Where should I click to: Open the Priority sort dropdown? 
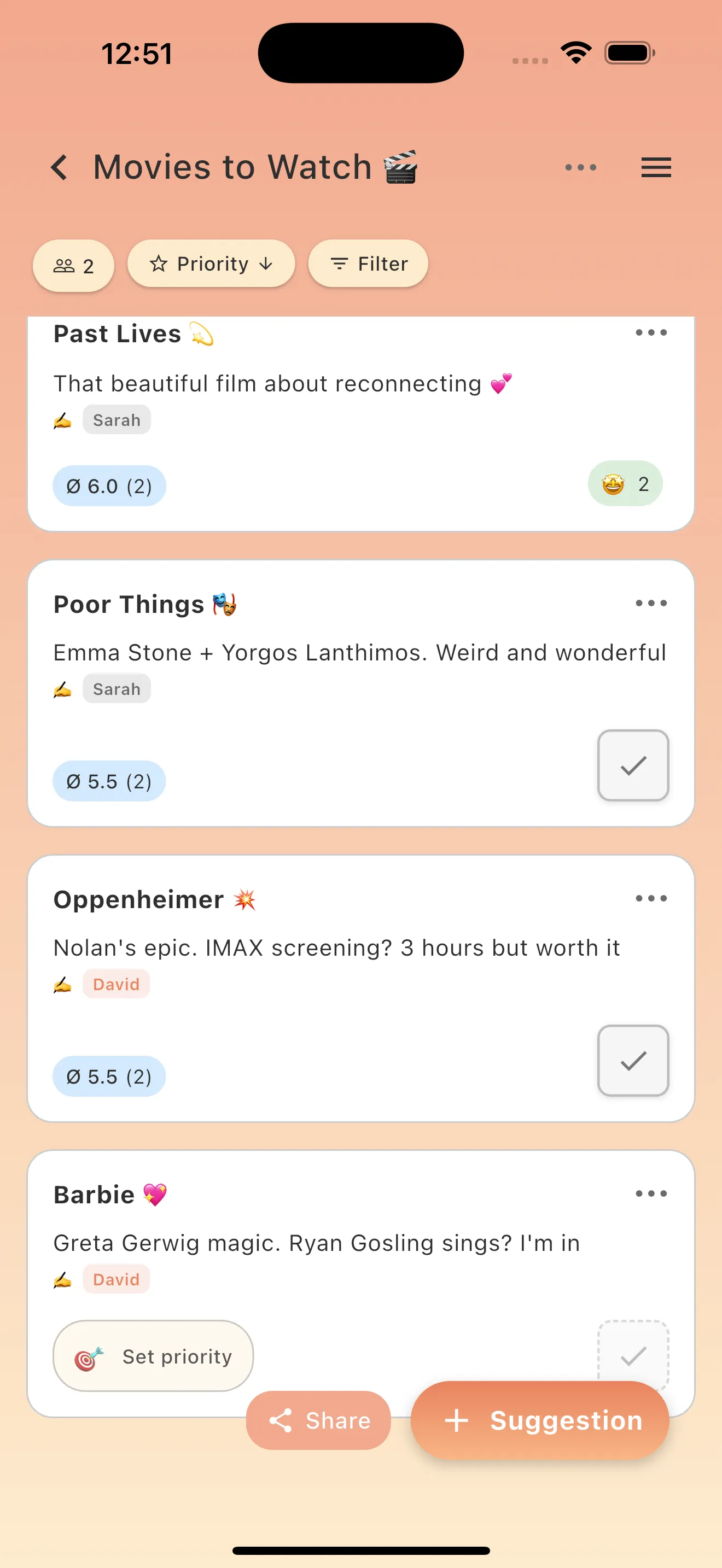pos(211,264)
